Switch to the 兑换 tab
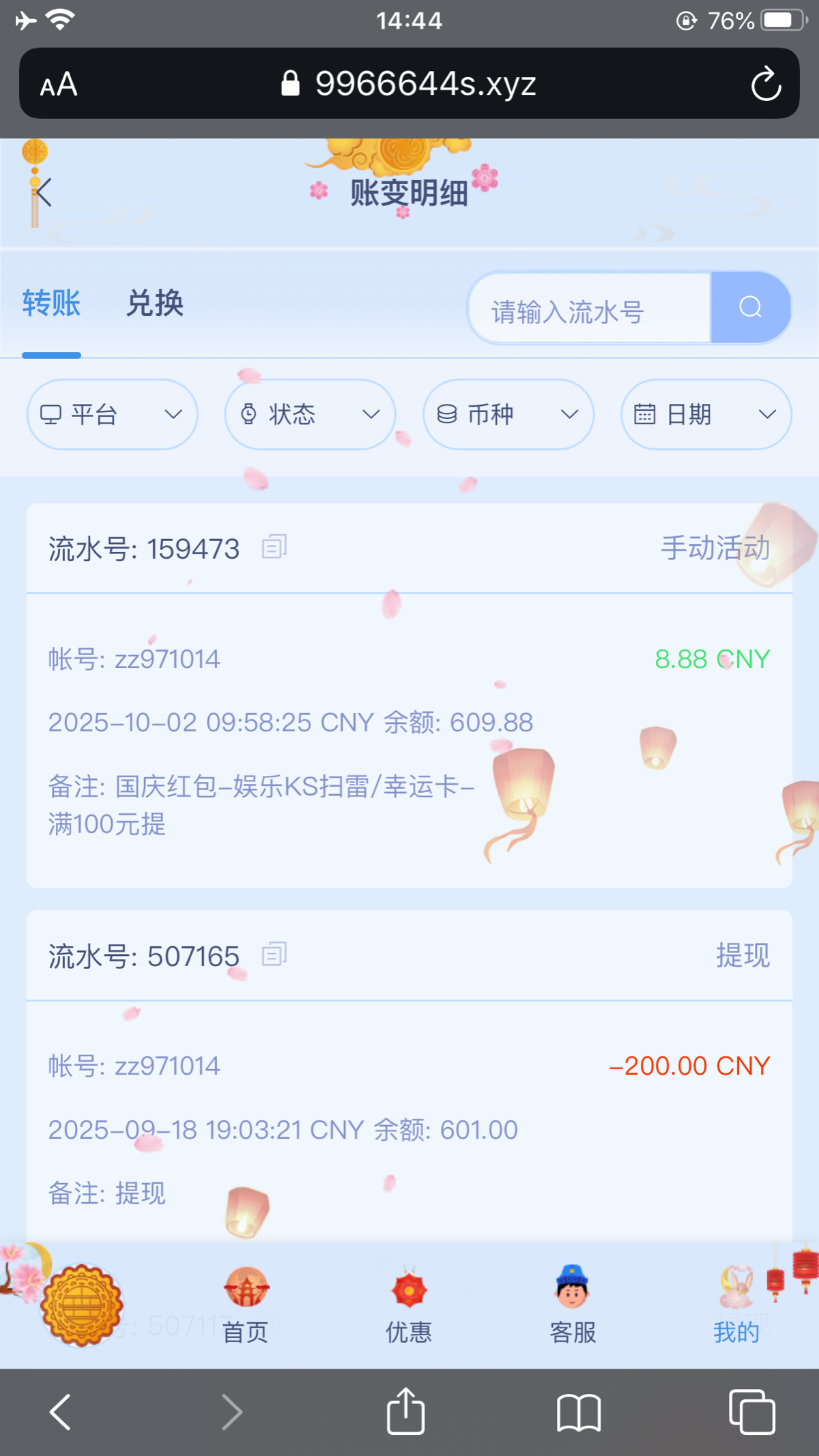The width and height of the screenshot is (819, 1456). click(x=155, y=304)
